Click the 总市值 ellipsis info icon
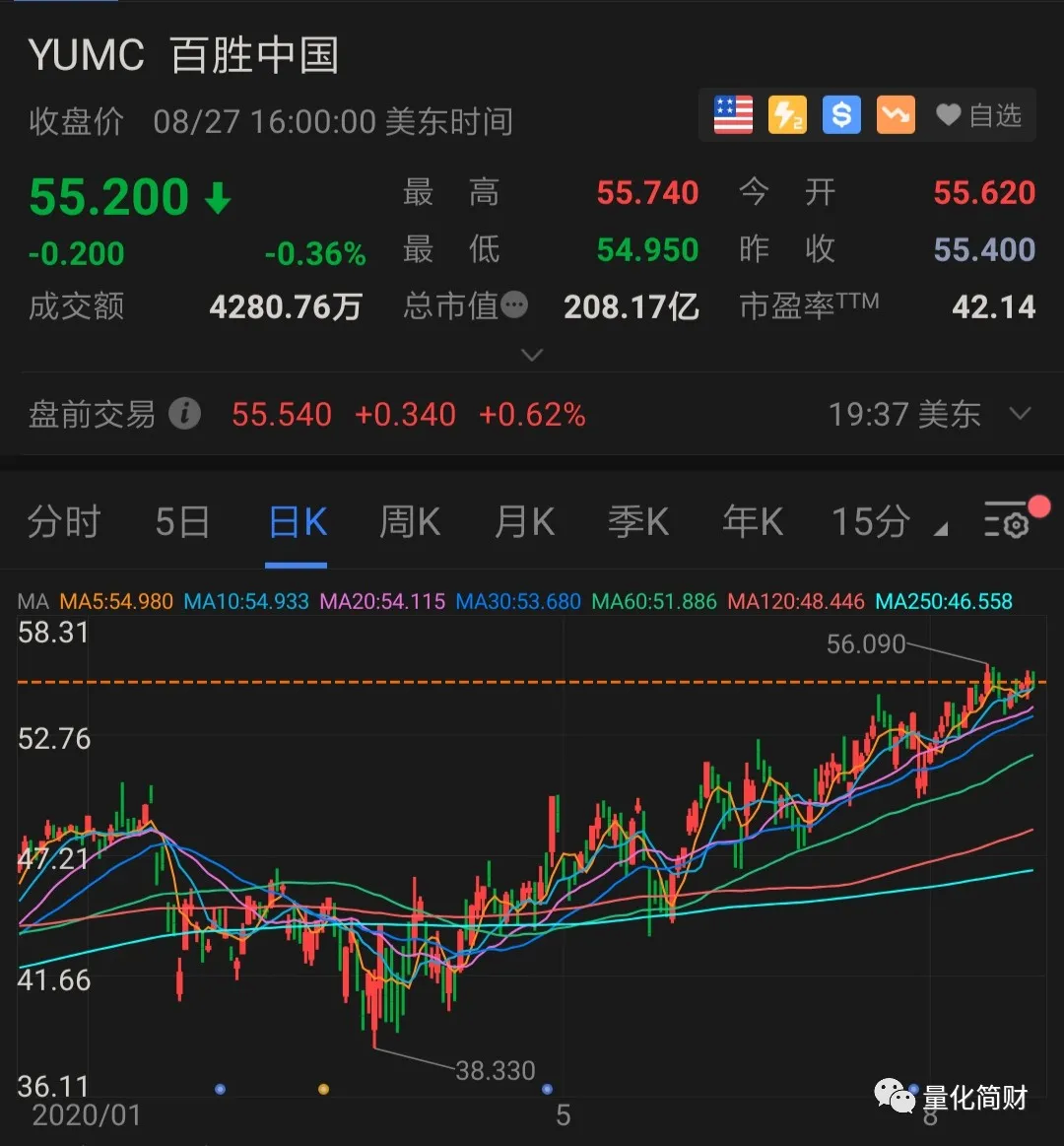Viewport: 1064px width, 1146px height. [515, 304]
